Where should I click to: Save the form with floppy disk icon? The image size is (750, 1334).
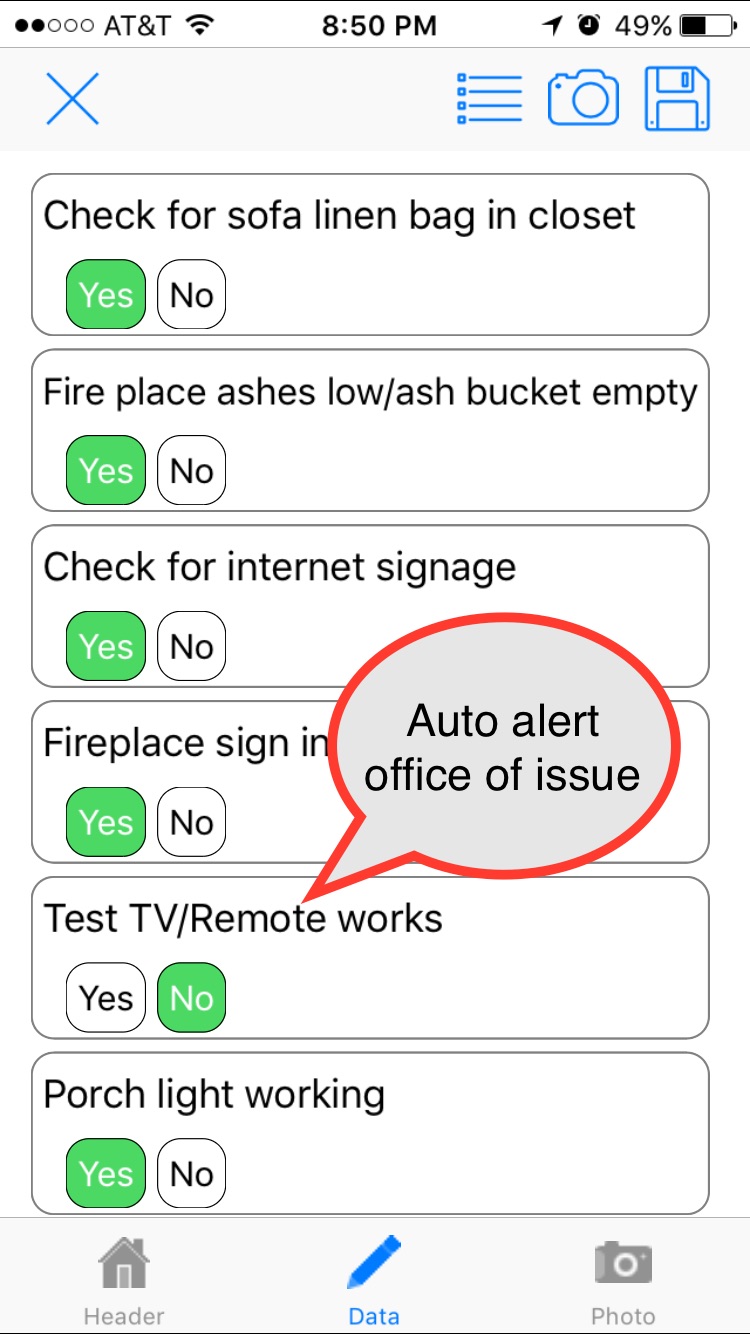[677, 99]
